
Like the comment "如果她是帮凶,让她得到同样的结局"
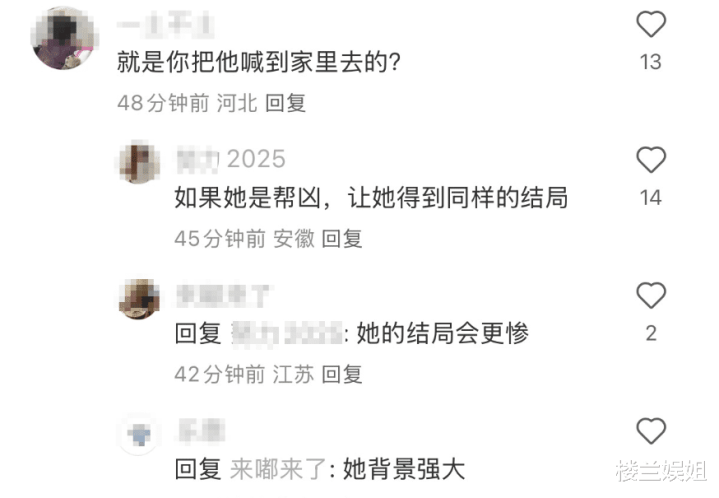pos(651,160)
